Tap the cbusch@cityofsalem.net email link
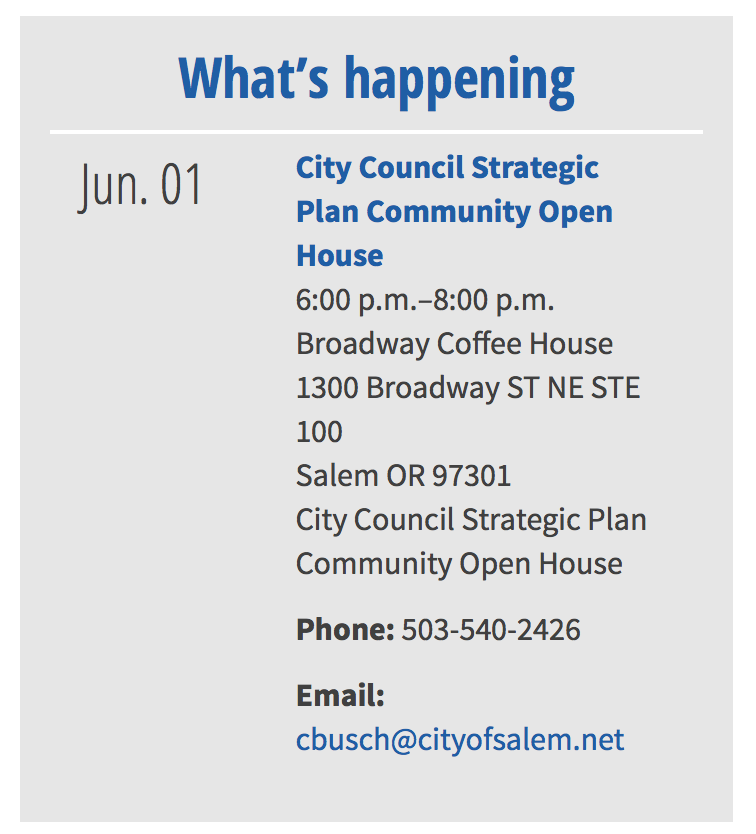The height and width of the screenshot is (834, 756). pyautogui.click(x=460, y=740)
